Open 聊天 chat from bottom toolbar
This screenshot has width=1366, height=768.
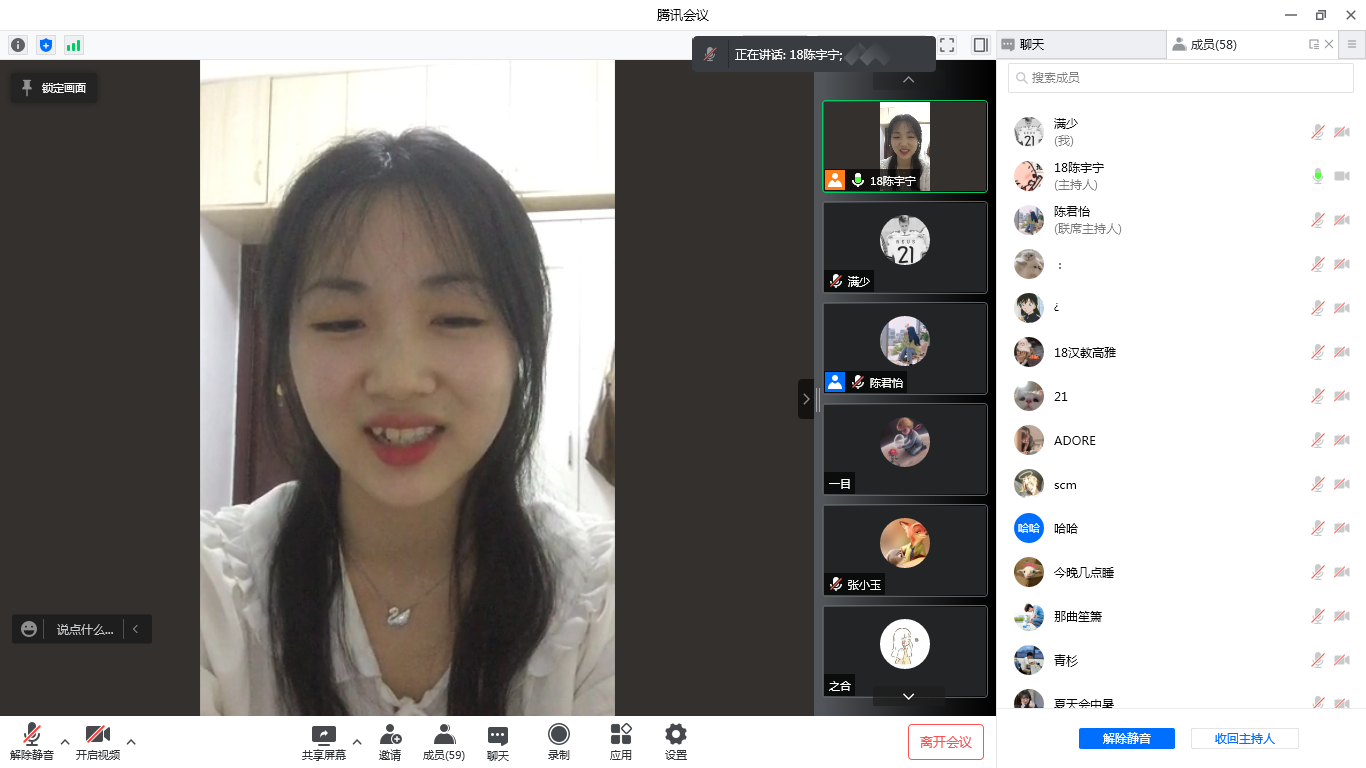(x=497, y=742)
